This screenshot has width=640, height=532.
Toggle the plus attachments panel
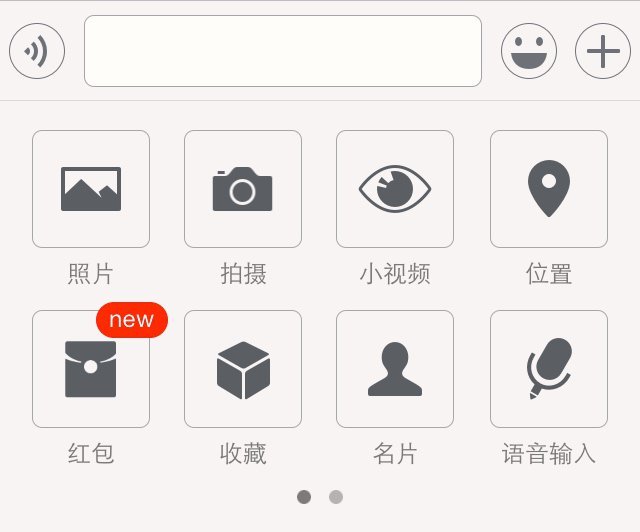point(603,51)
